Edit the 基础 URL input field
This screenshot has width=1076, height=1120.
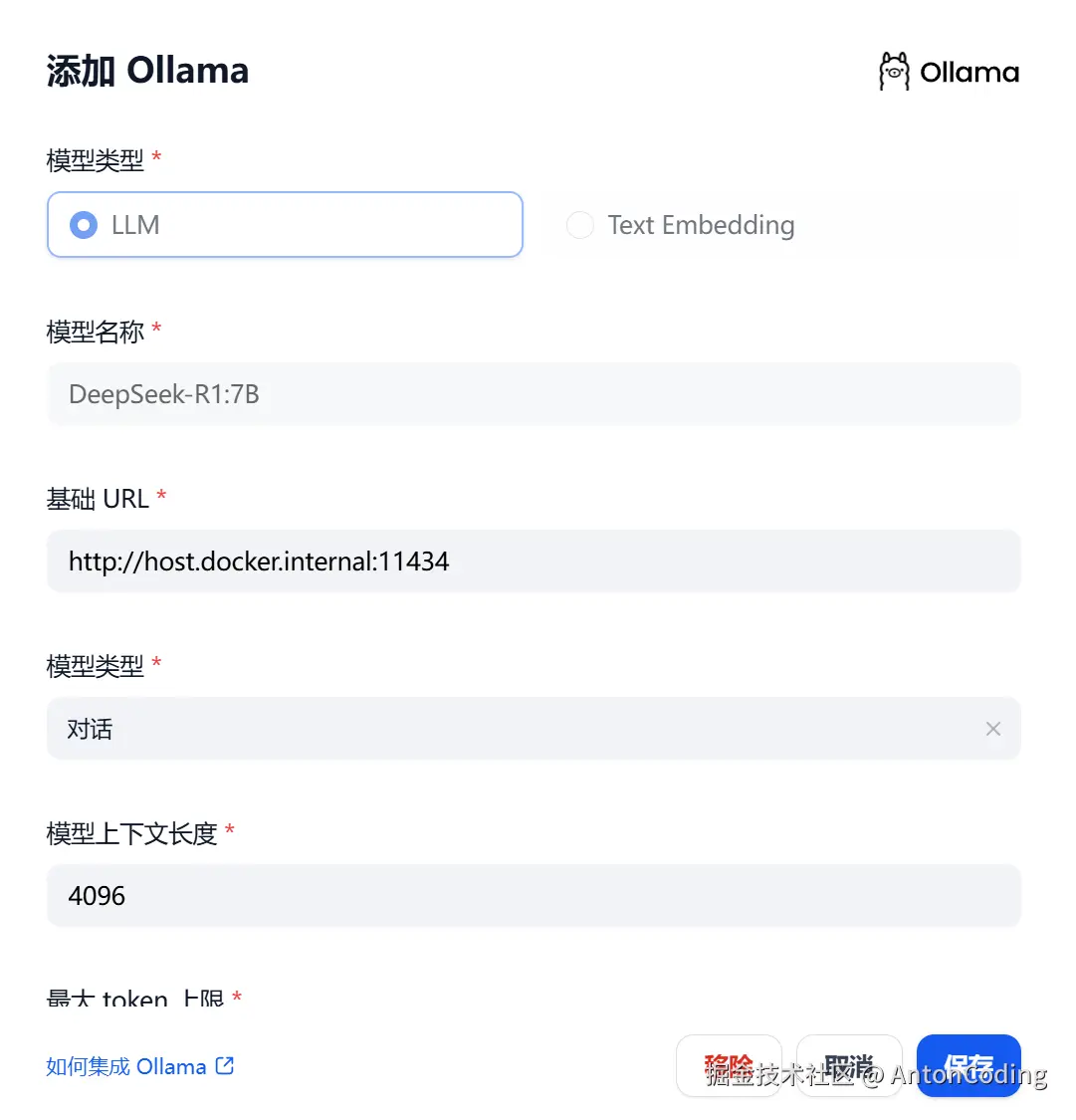(x=534, y=561)
